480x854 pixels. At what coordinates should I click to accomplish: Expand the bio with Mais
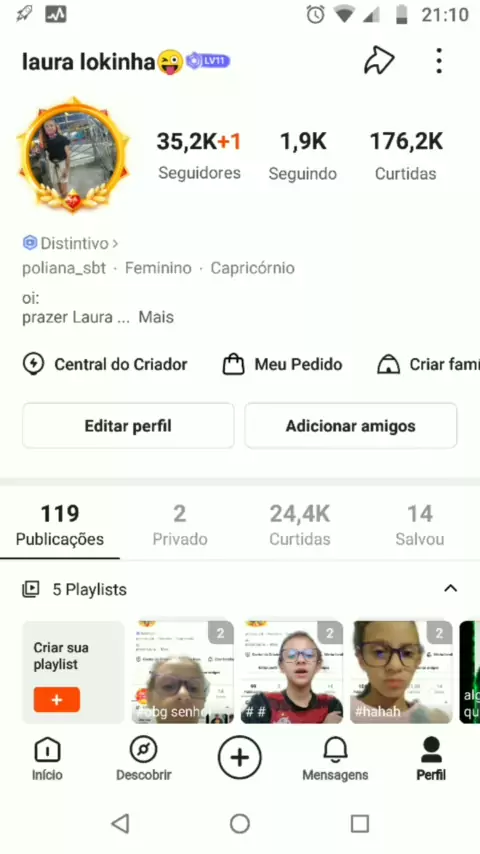click(x=156, y=317)
